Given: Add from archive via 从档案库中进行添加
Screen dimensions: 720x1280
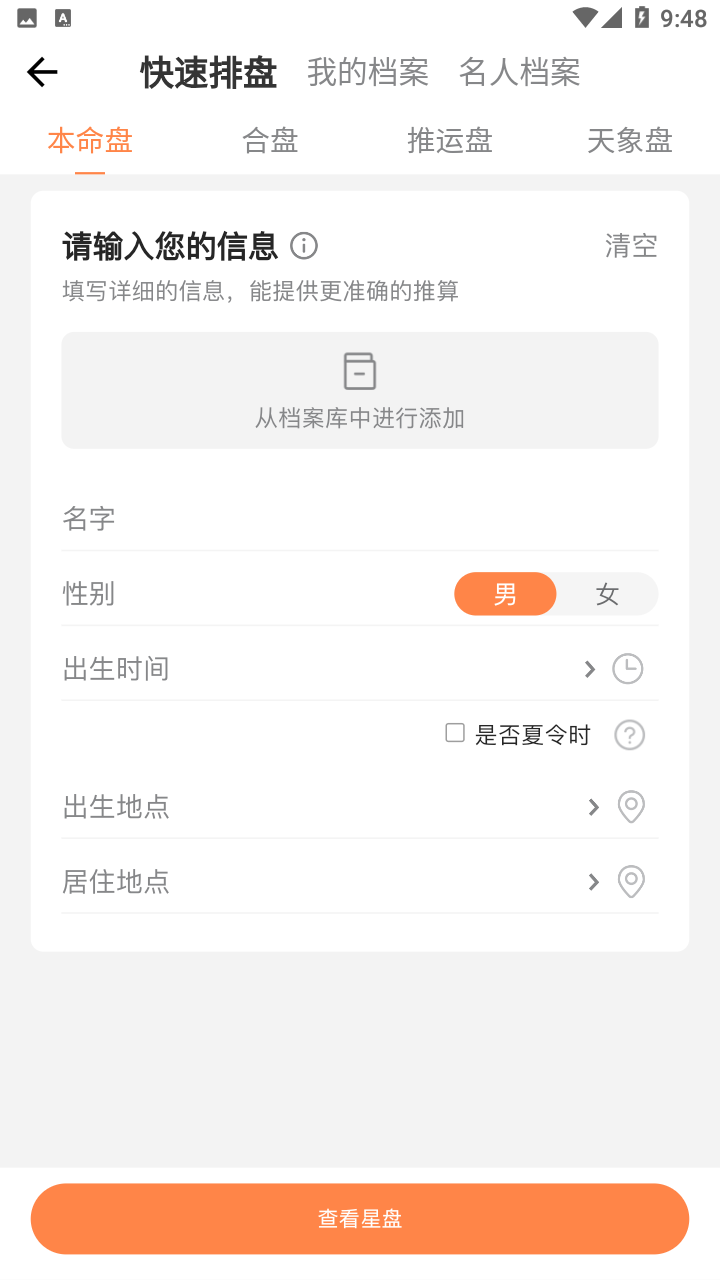Looking at the screenshot, I should tap(360, 390).
